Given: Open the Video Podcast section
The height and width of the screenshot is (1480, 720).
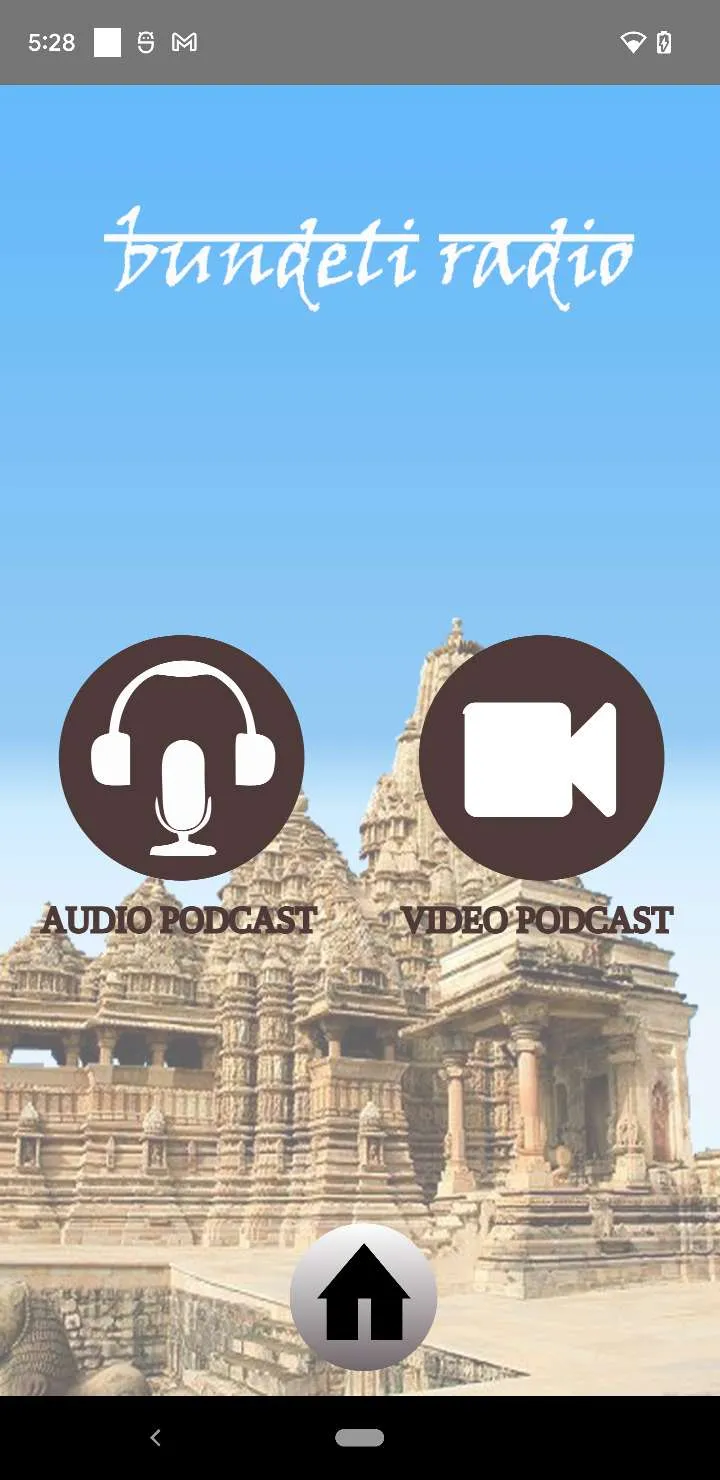Looking at the screenshot, I should tap(541, 757).
